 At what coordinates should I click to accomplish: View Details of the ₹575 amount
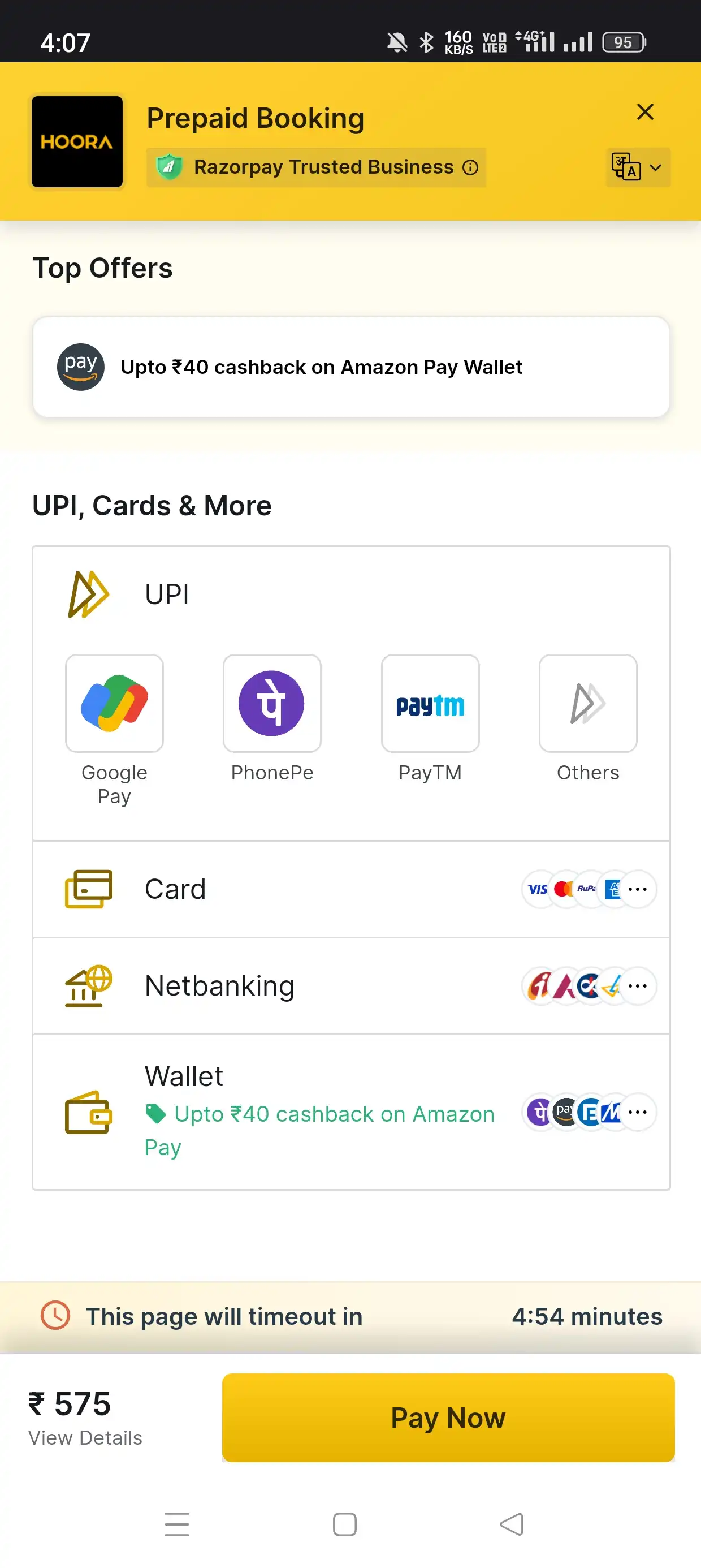click(85, 1438)
